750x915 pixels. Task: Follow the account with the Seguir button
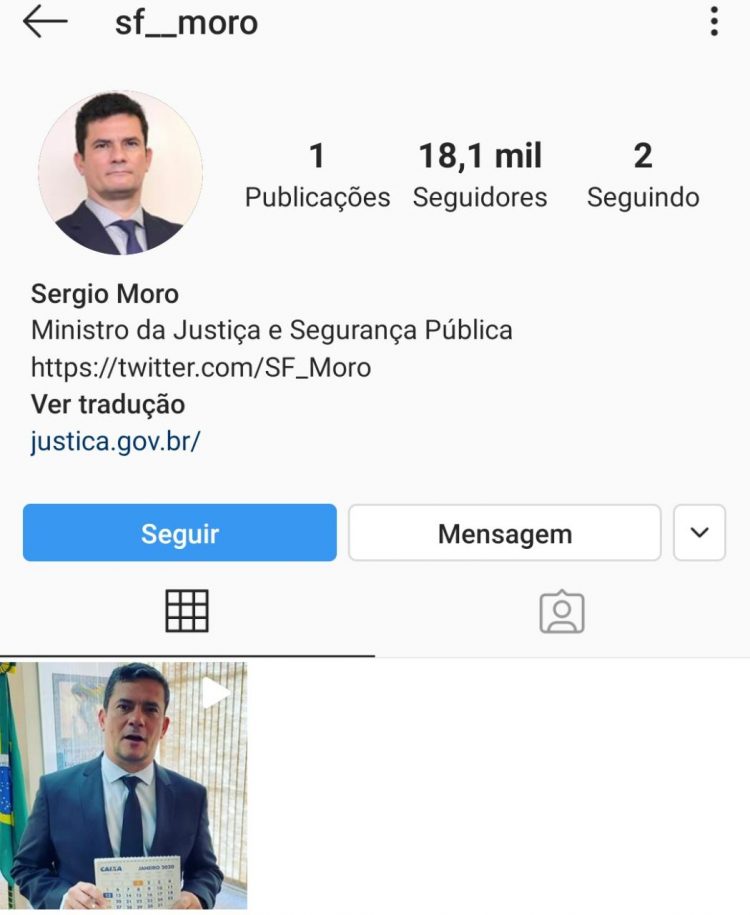(180, 533)
